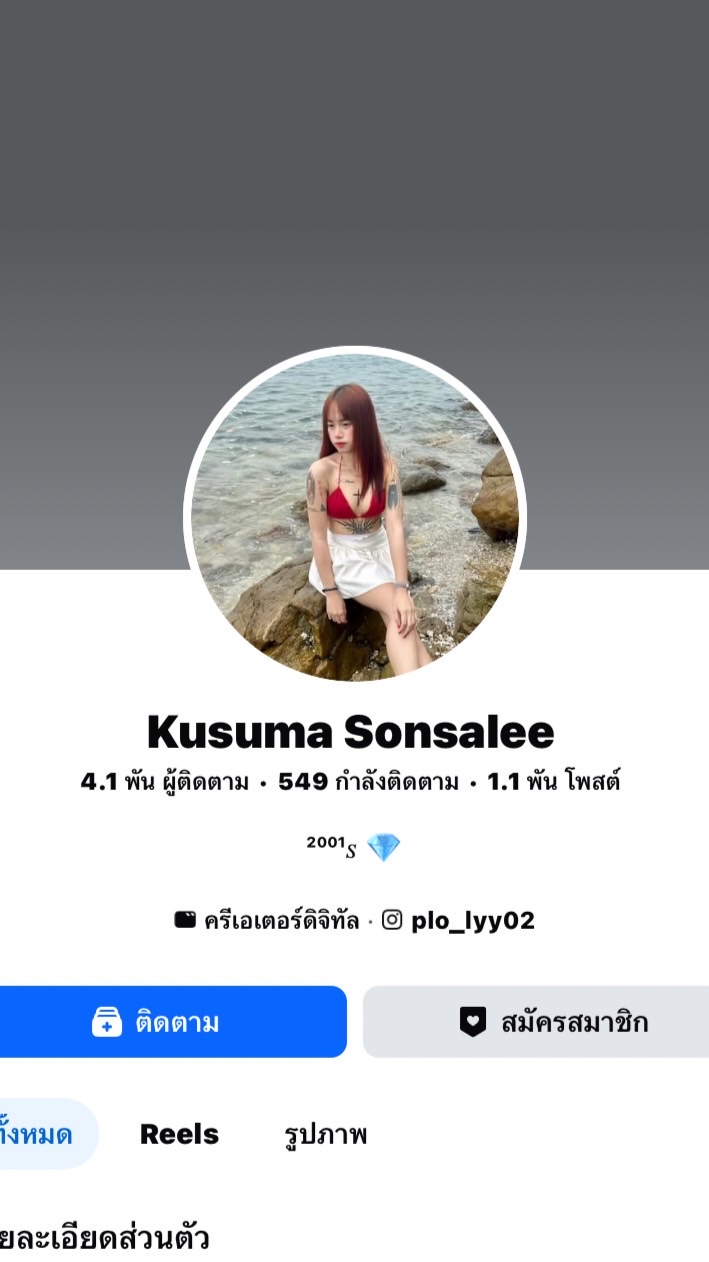The width and height of the screenshot is (709, 1262).
Task: View the 4.1 พัน ผู้ติดตาม followers list
Action: [165, 781]
